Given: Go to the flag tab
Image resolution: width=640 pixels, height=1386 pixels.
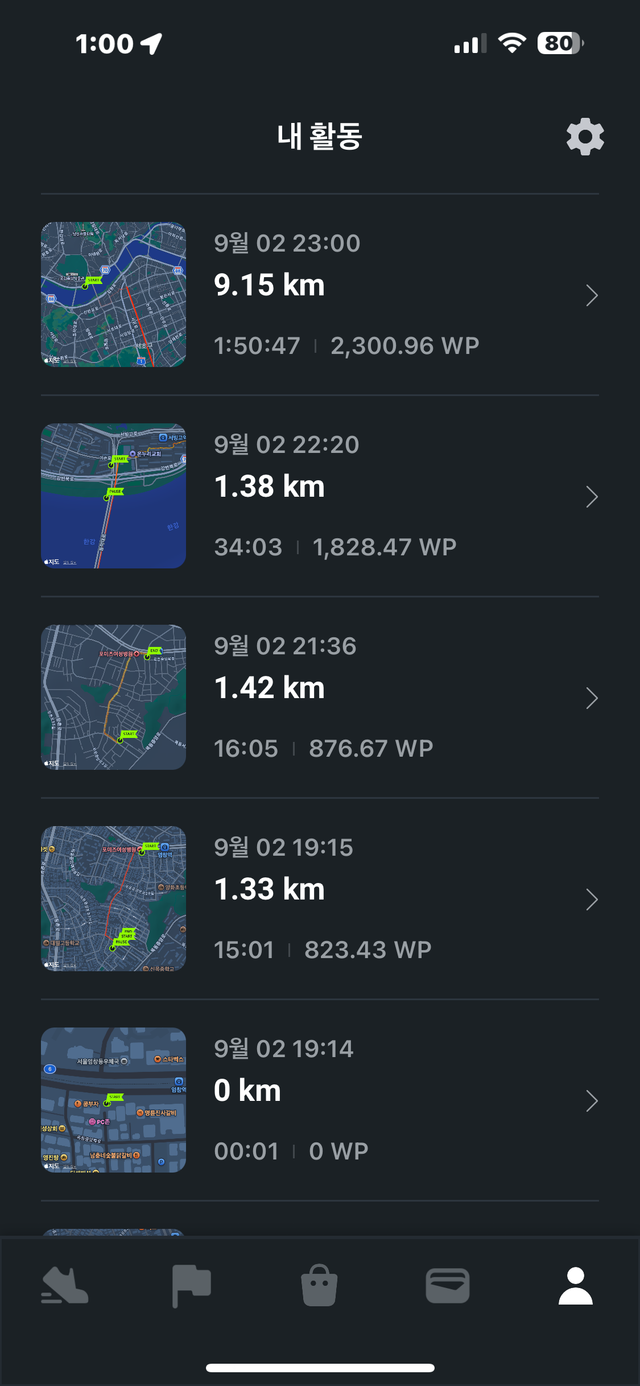Looking at the screenshot, I should coord(191,1286).
